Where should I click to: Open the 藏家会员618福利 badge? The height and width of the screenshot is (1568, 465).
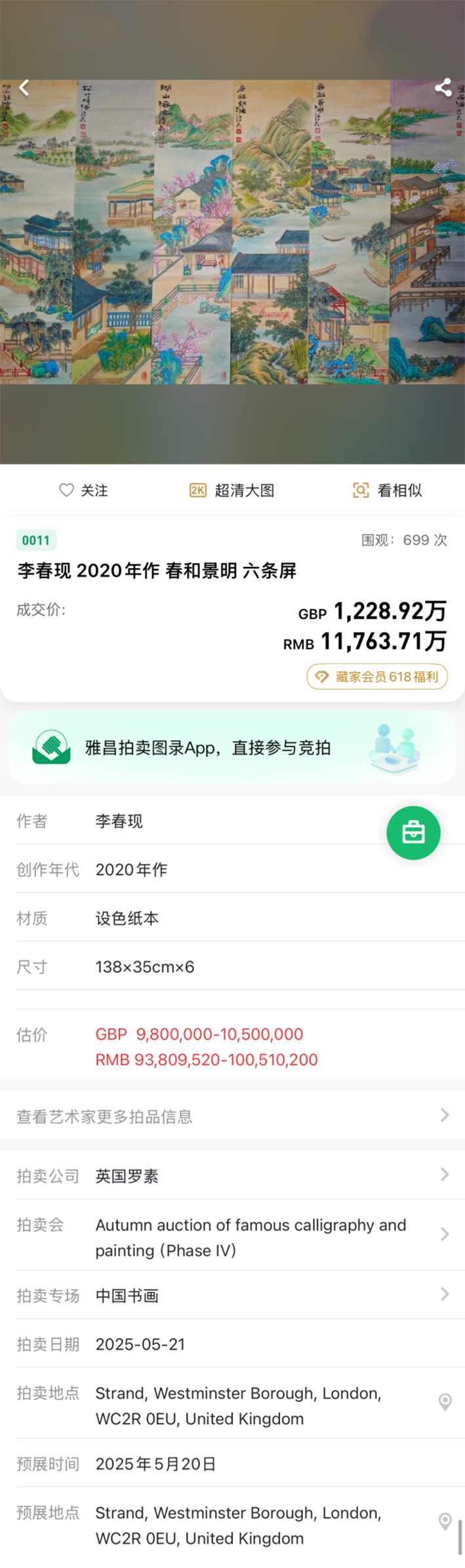[x=377, y=676]
